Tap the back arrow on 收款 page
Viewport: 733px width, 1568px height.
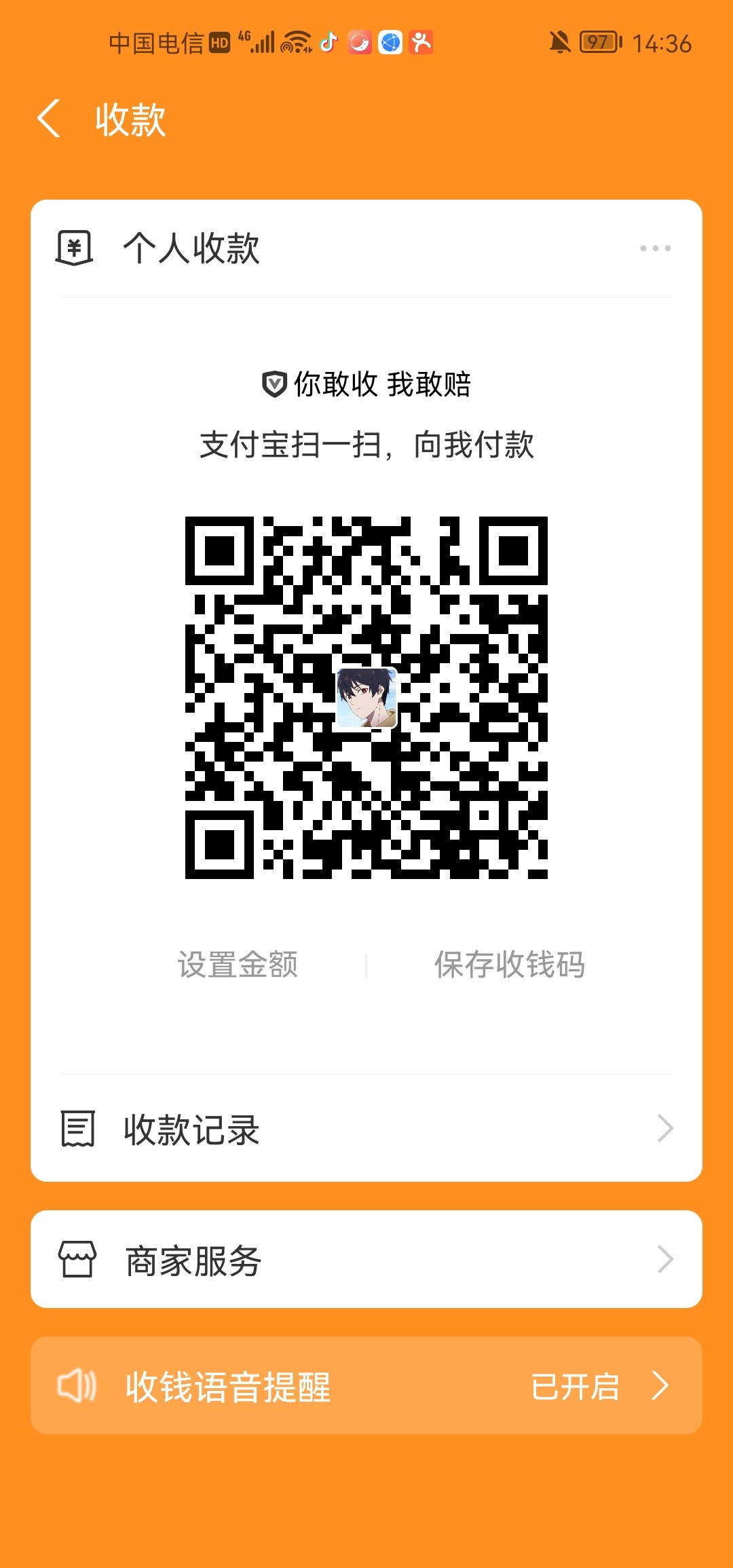click(49, 119)
